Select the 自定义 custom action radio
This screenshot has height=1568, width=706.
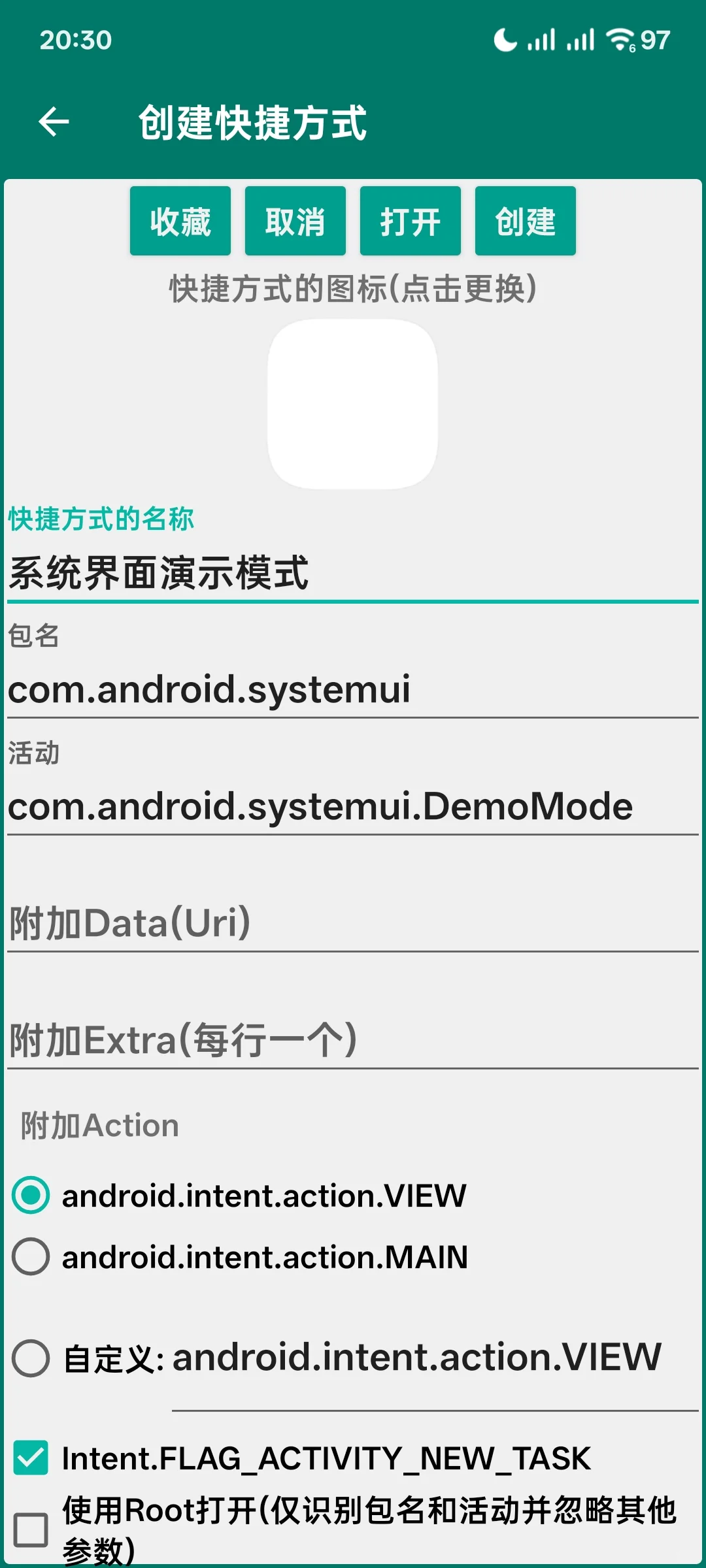(x=31, y=1358)
